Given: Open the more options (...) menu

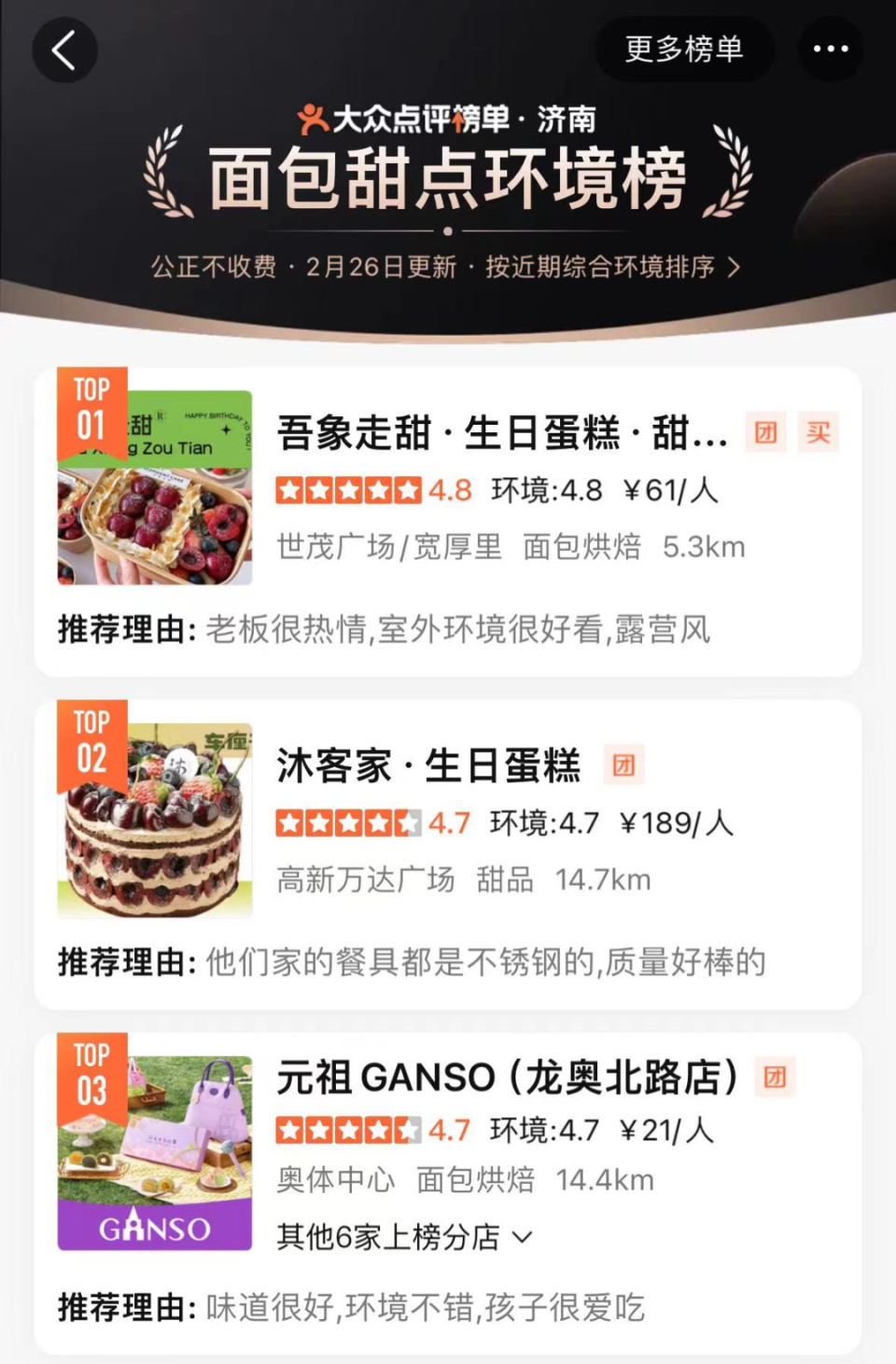Looking at the screenshot, I should pyautogui.click(x=829, y=50).
